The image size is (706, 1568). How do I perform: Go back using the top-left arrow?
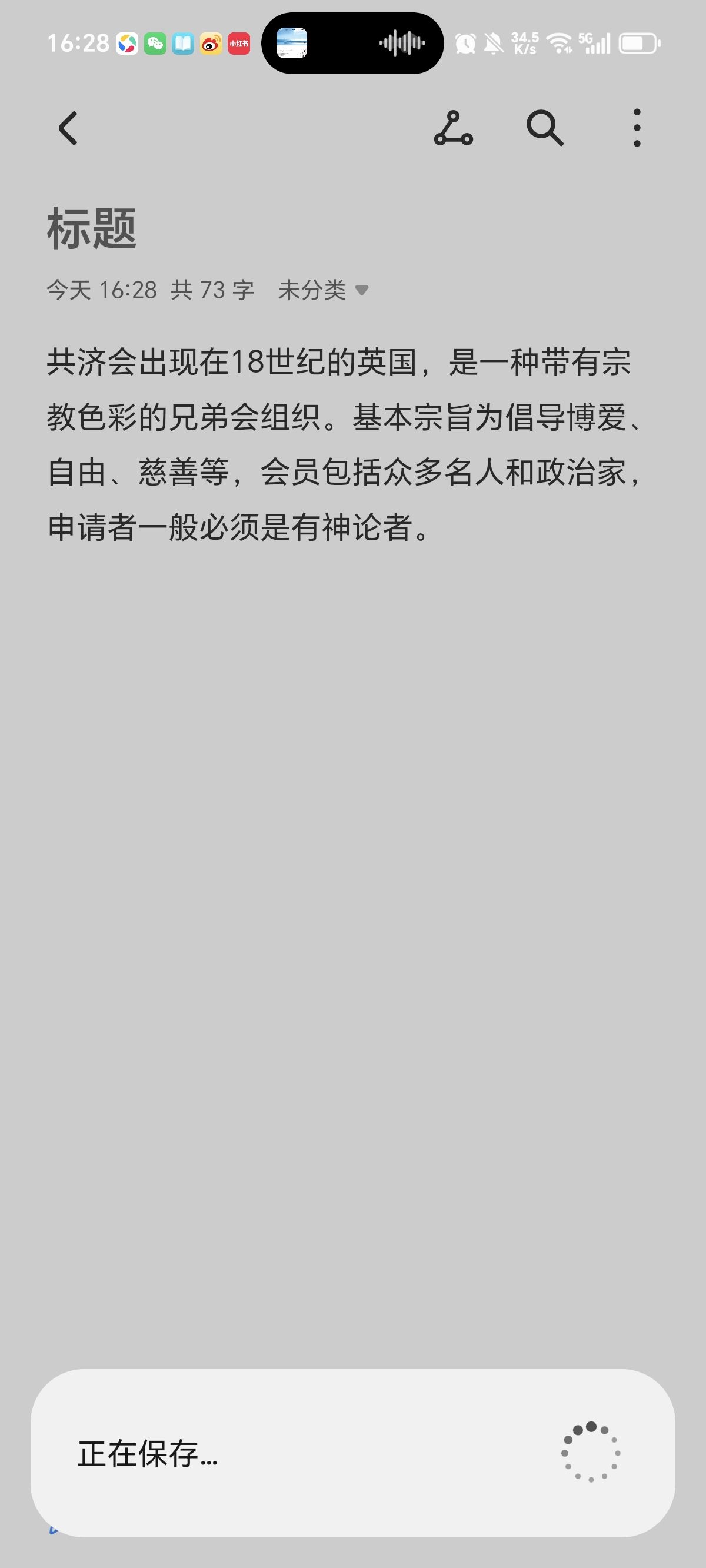(68, 128)
